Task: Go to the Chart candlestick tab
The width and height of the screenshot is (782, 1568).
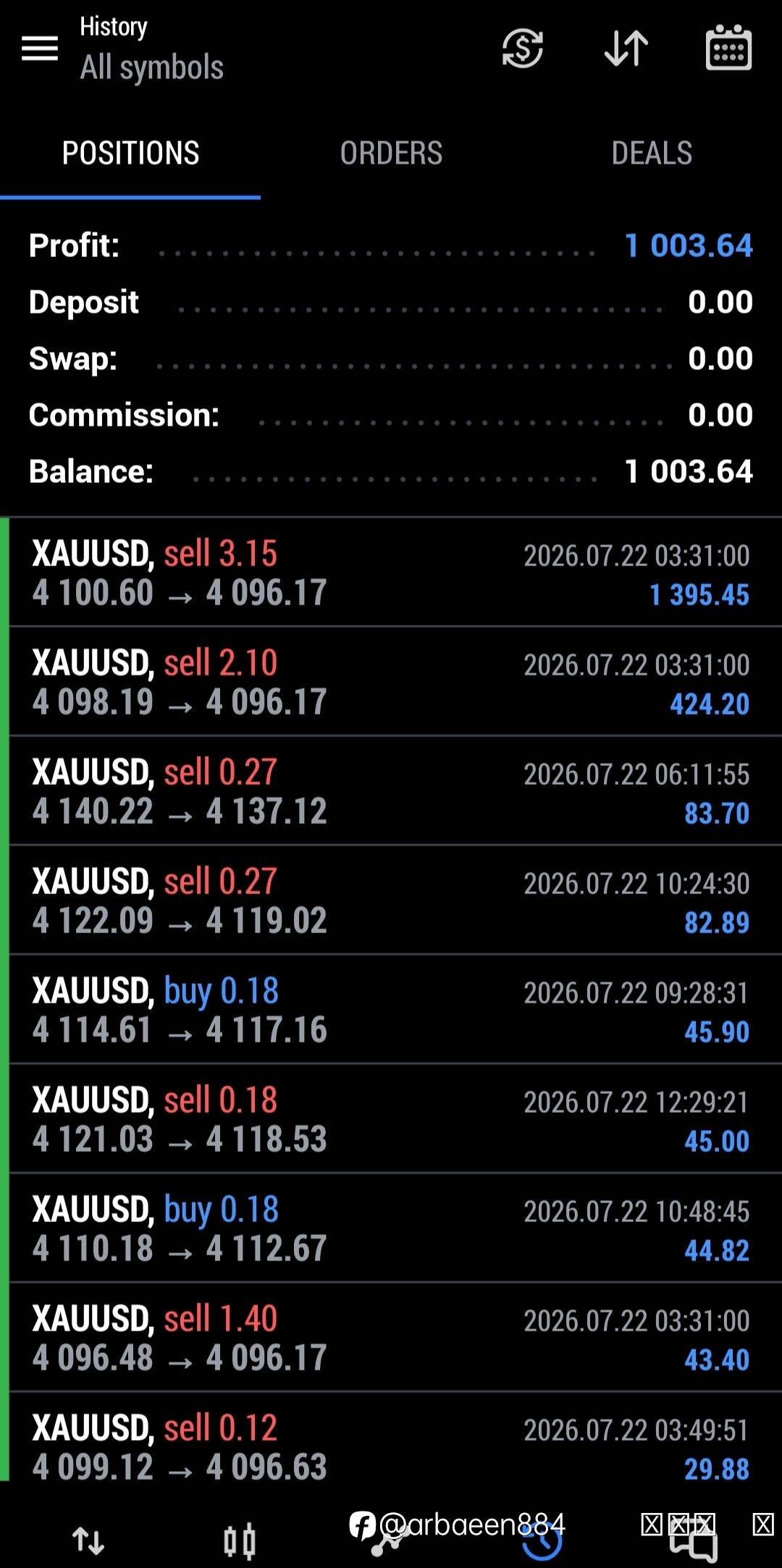Action: point(240,1540)
